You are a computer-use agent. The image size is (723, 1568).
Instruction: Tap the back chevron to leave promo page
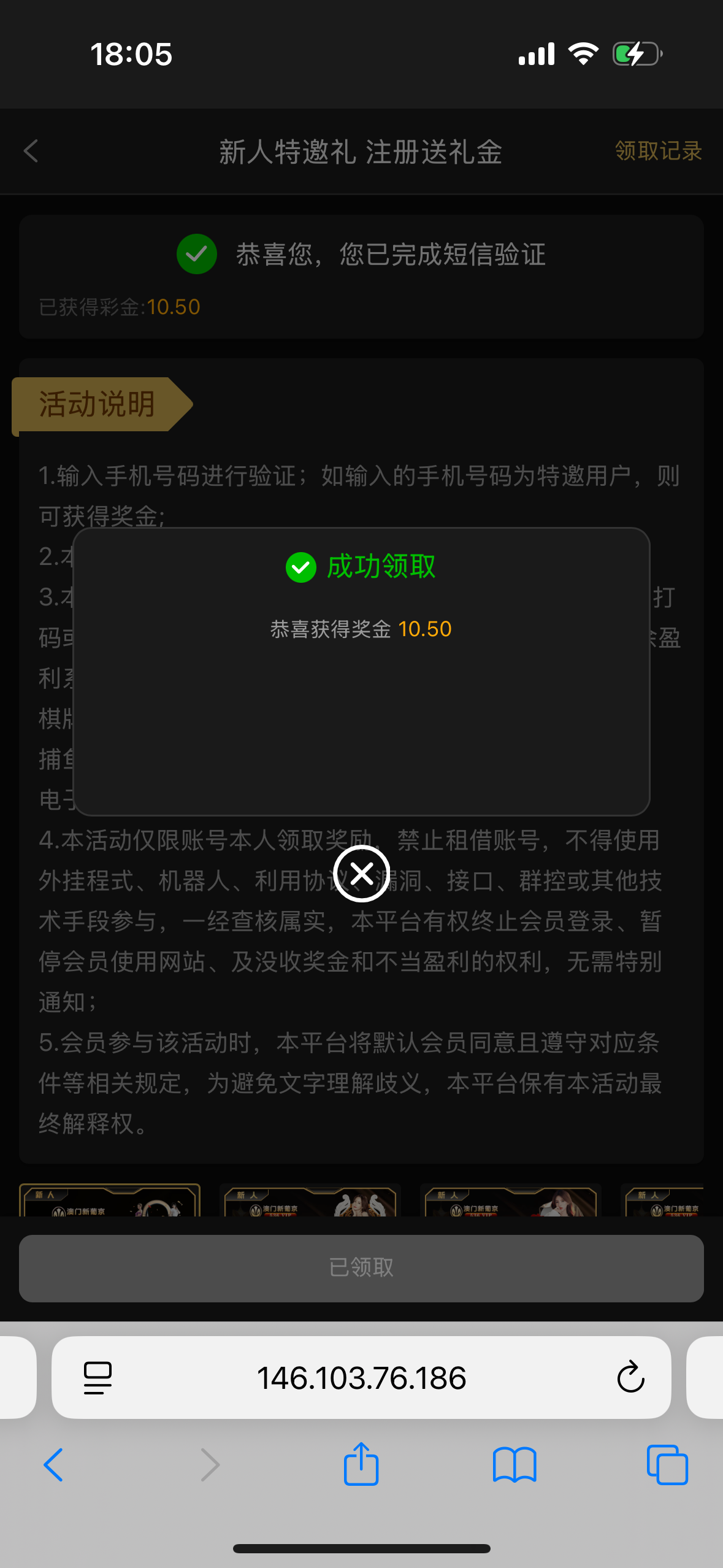(31, 152)
